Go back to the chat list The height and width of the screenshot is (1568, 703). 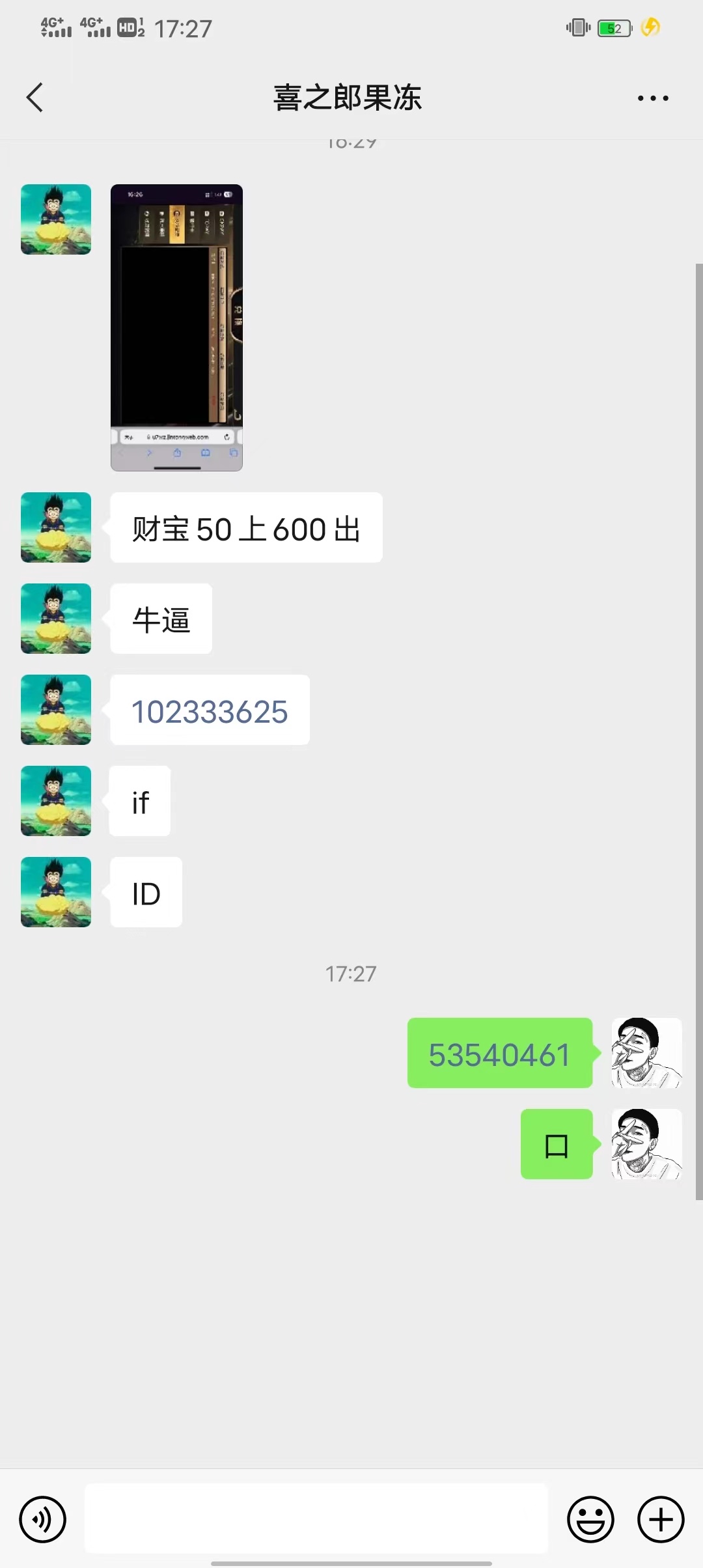pos(35,98)
